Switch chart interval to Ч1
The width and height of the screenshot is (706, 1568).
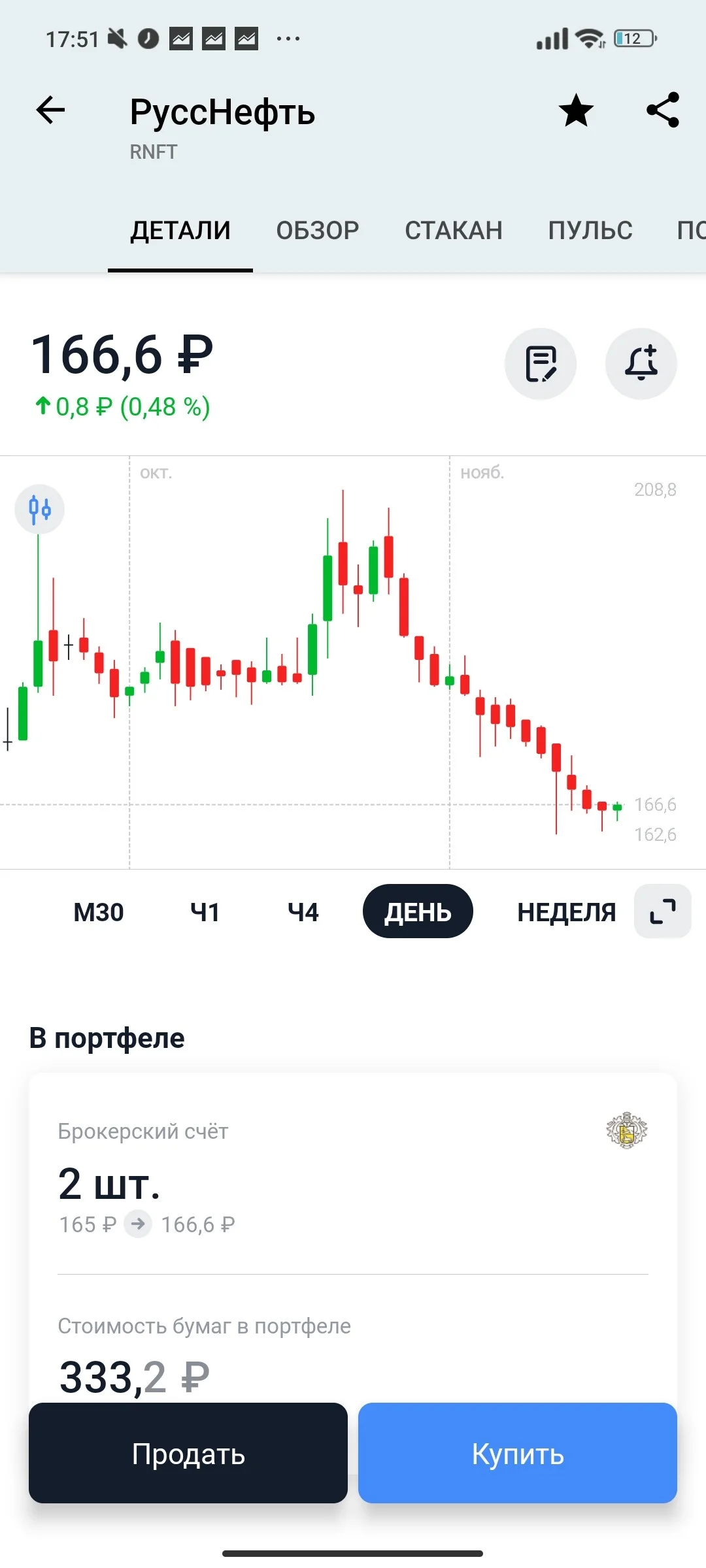point(205,911)
